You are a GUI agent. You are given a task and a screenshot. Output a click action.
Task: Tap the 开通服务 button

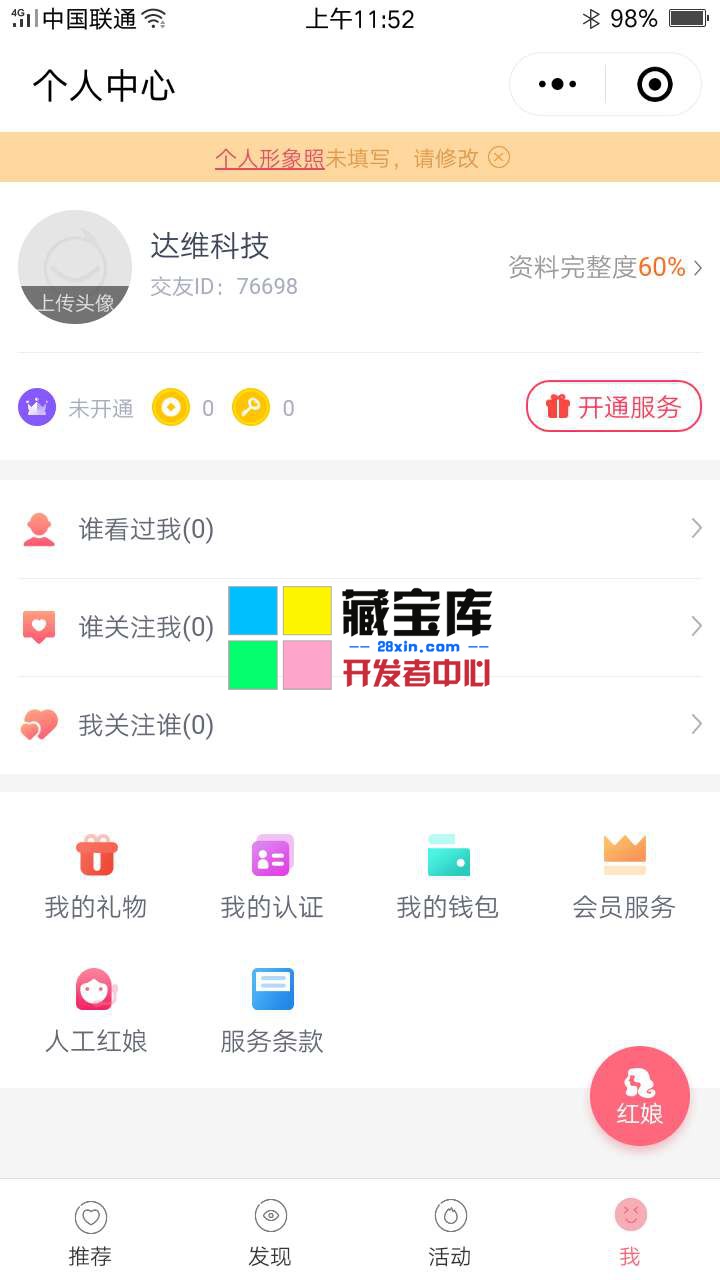point(614,407)
